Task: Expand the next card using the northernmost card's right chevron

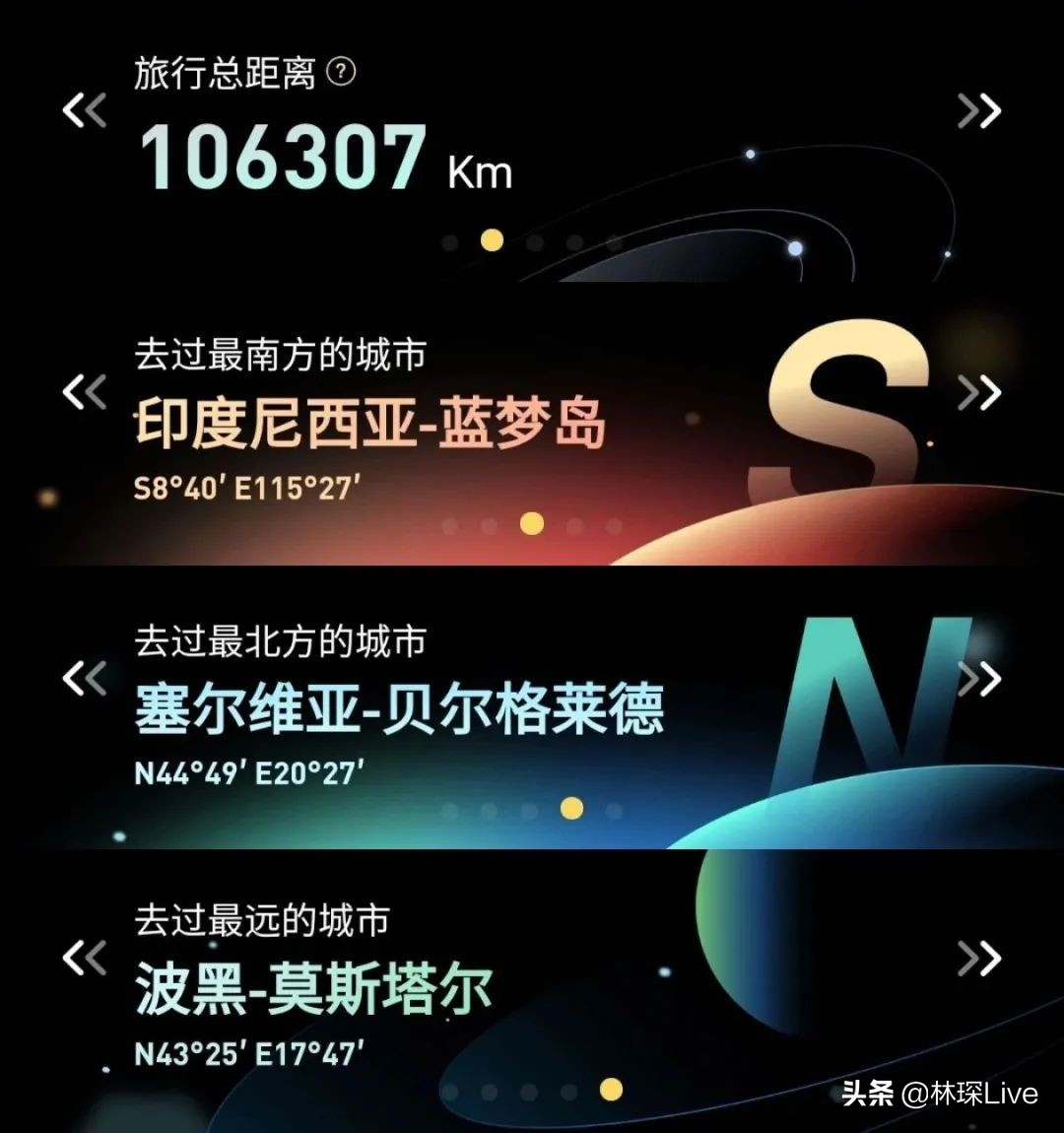Action: coord(978,678)
